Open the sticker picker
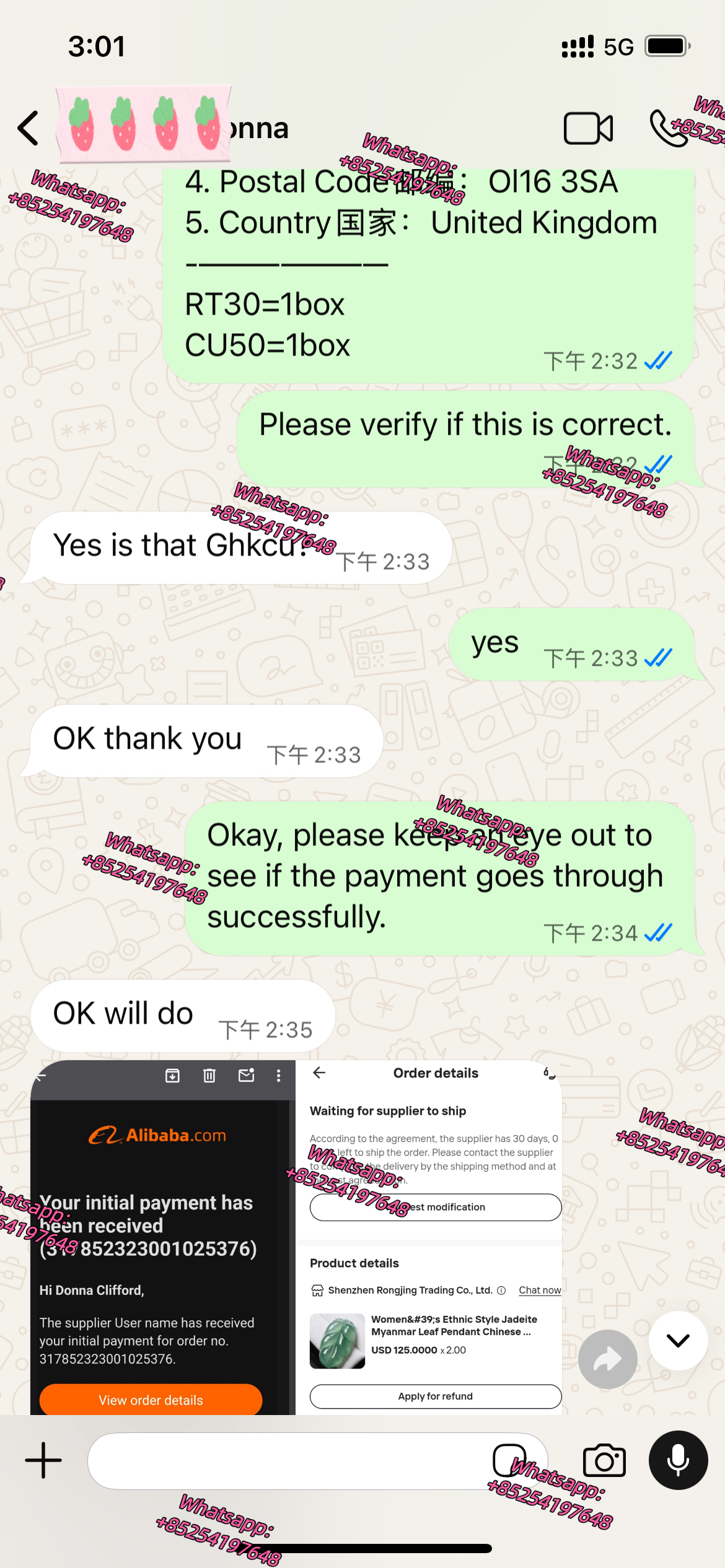Screen dimensions: 725x1568 pos(509,1460)
